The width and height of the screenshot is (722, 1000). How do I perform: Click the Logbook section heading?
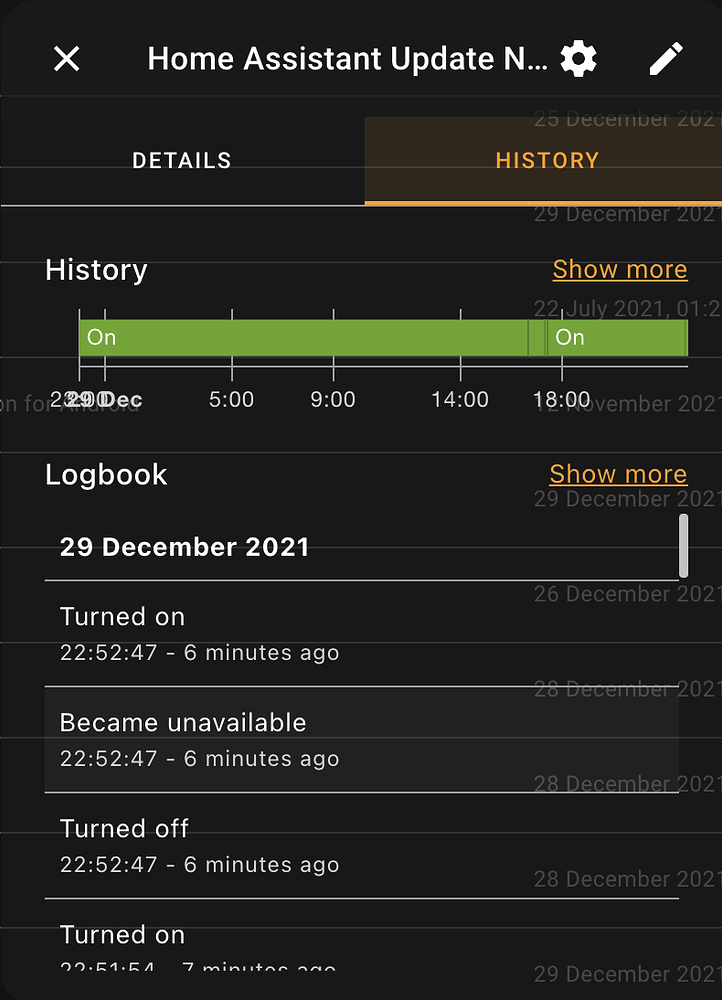[106, 475]
